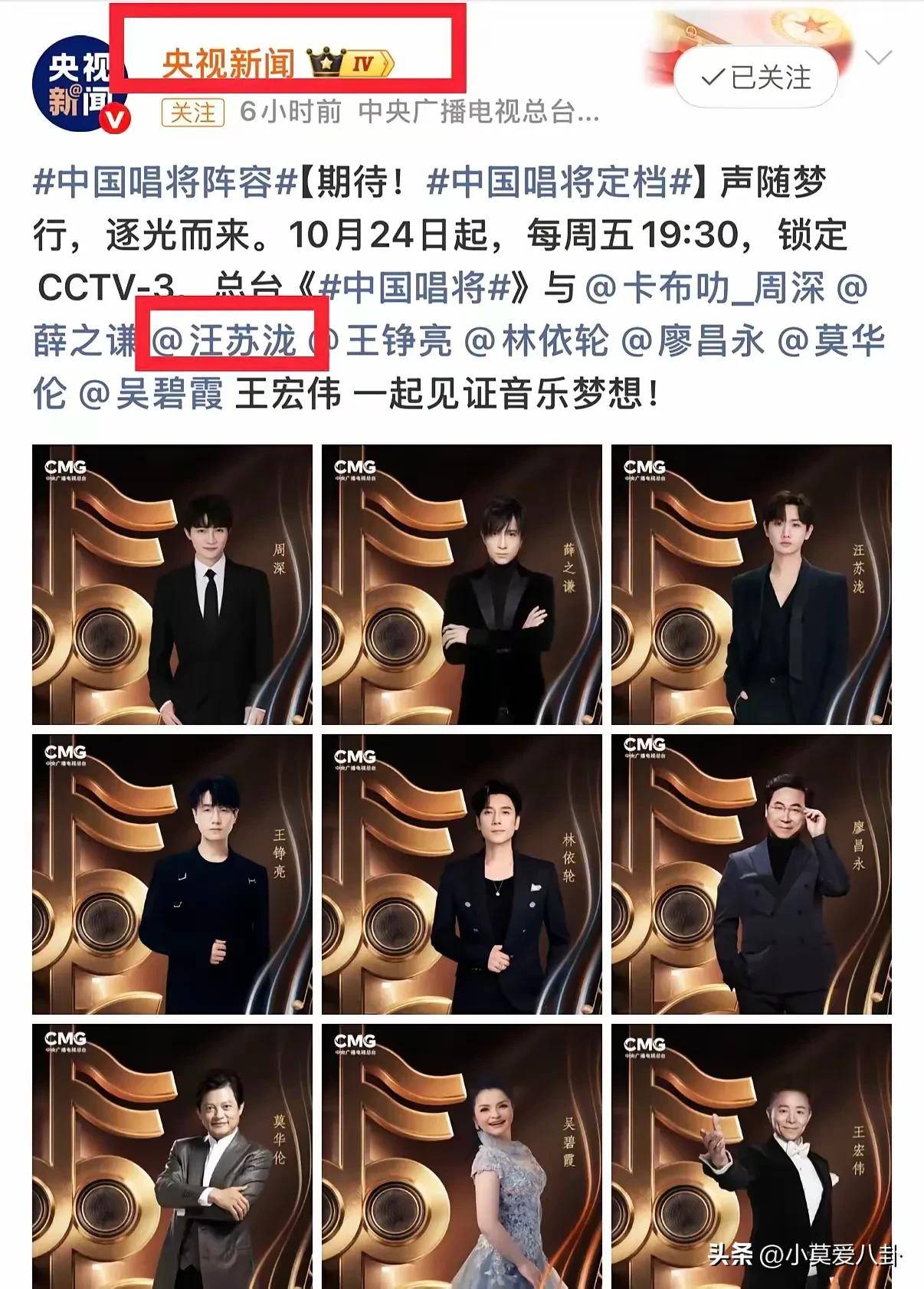Tap the 央视新闻 account name
924x1289 pixels.
coord(228,63)
